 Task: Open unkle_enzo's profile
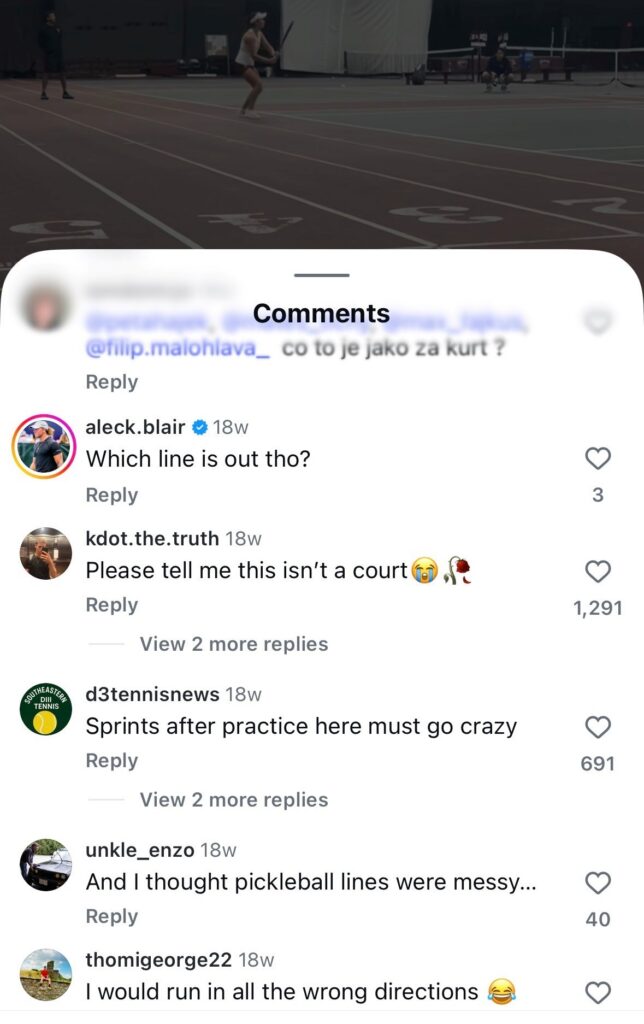click(x=140, y=850)
